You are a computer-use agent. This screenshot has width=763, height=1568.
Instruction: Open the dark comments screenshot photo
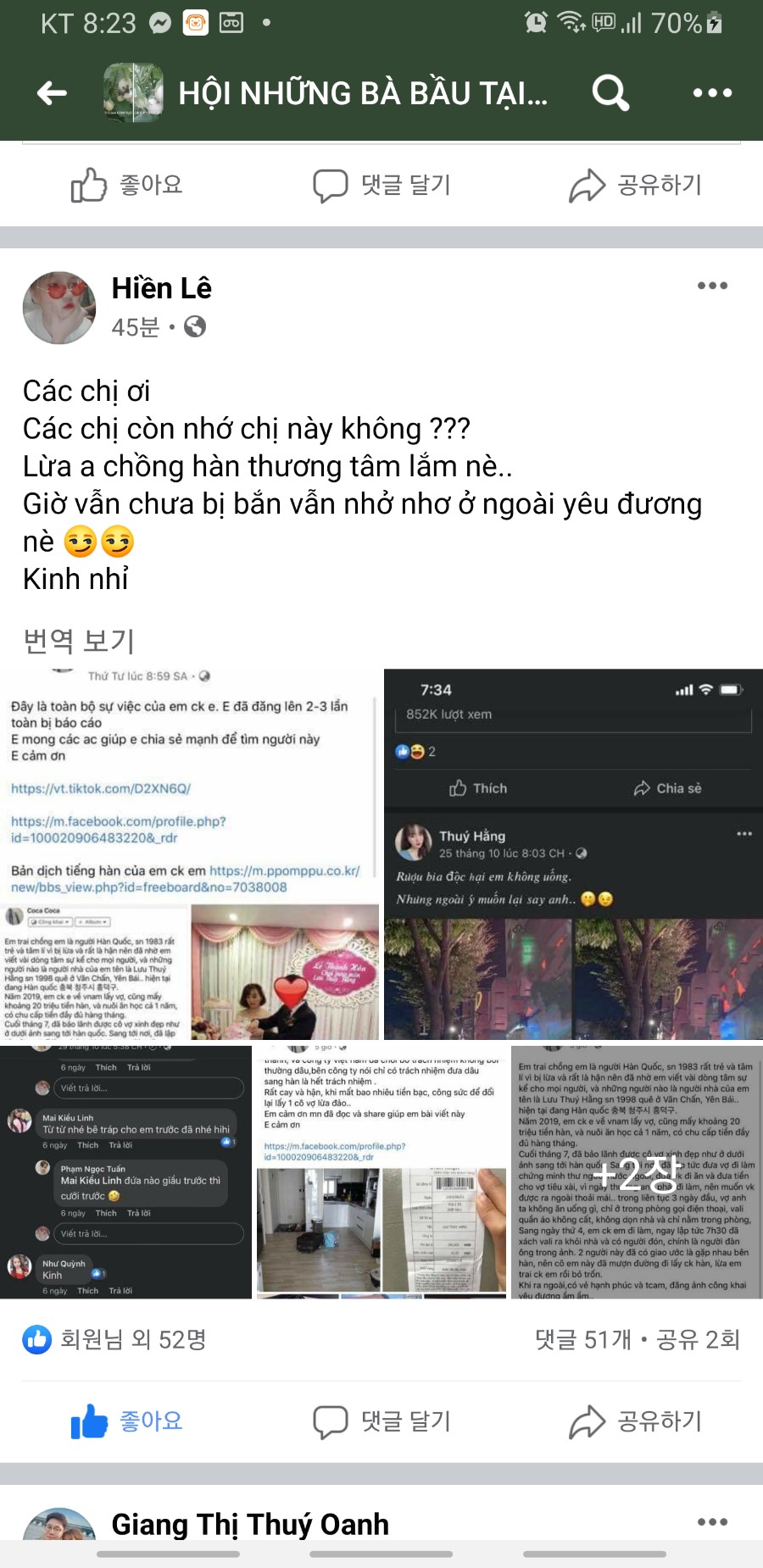125,1172
